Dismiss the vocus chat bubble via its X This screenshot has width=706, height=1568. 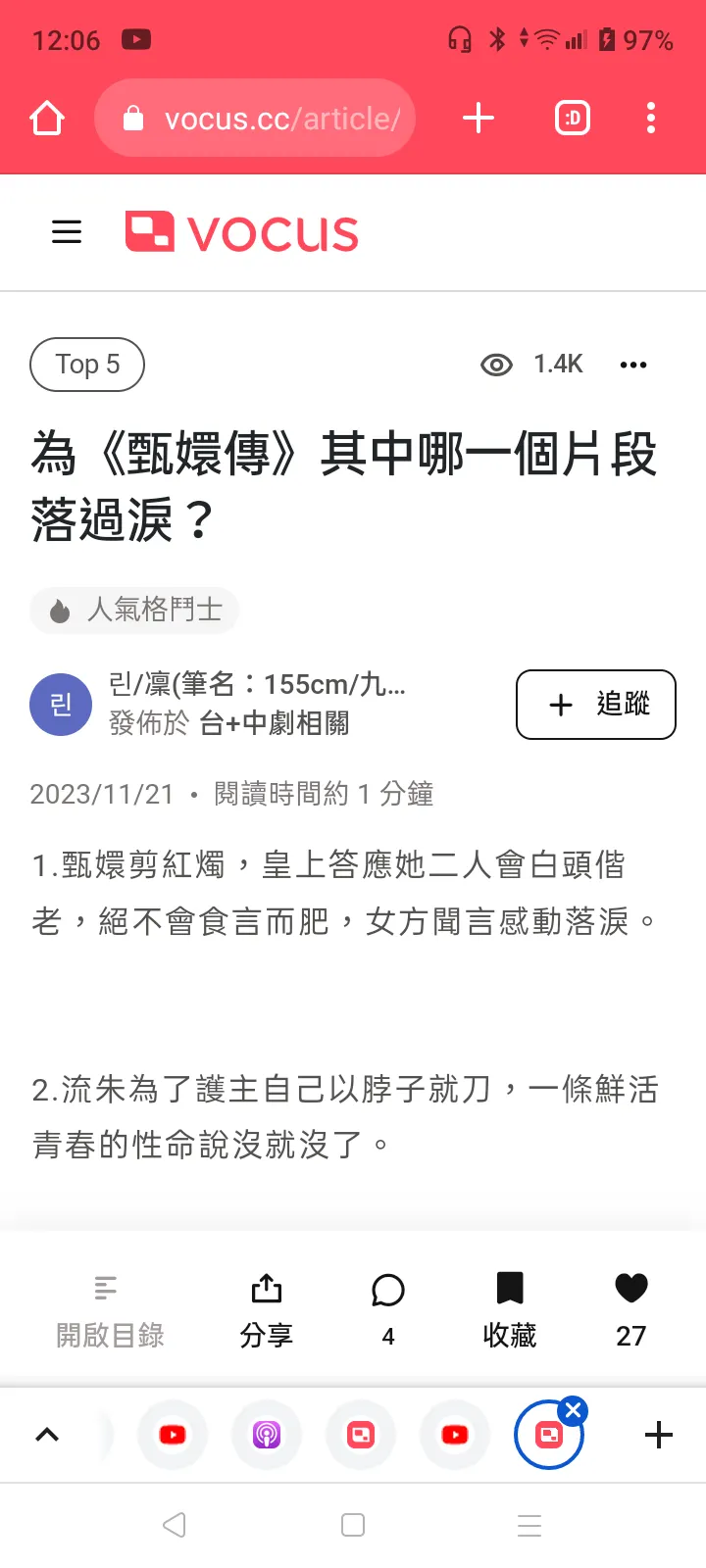[x=572, y=1410]
